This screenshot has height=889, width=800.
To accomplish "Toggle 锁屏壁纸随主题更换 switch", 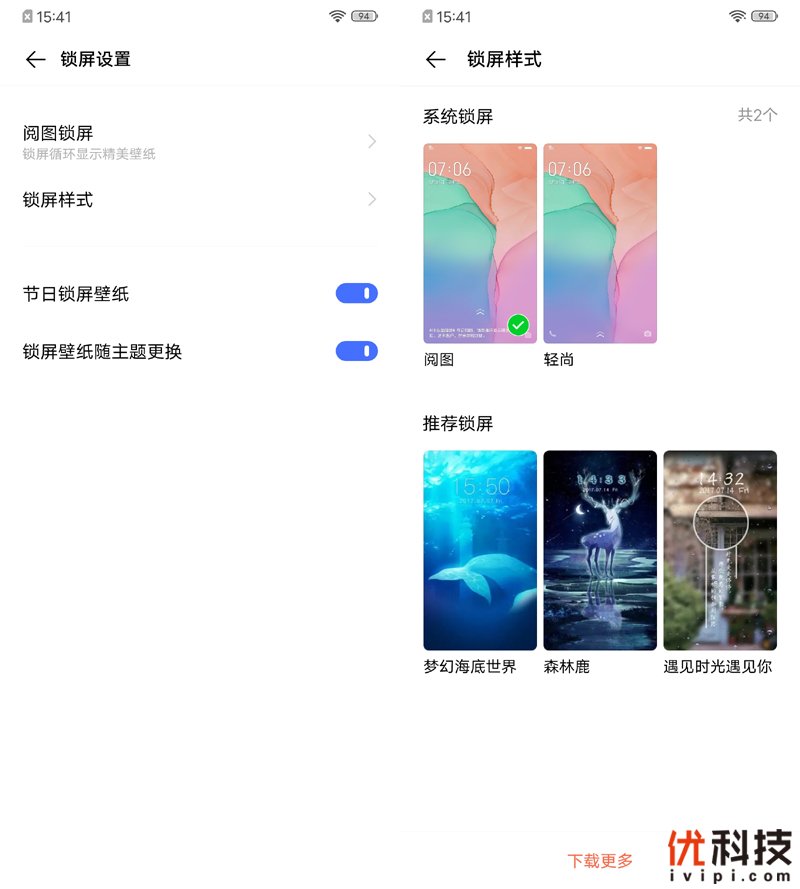I will point(356,351).
